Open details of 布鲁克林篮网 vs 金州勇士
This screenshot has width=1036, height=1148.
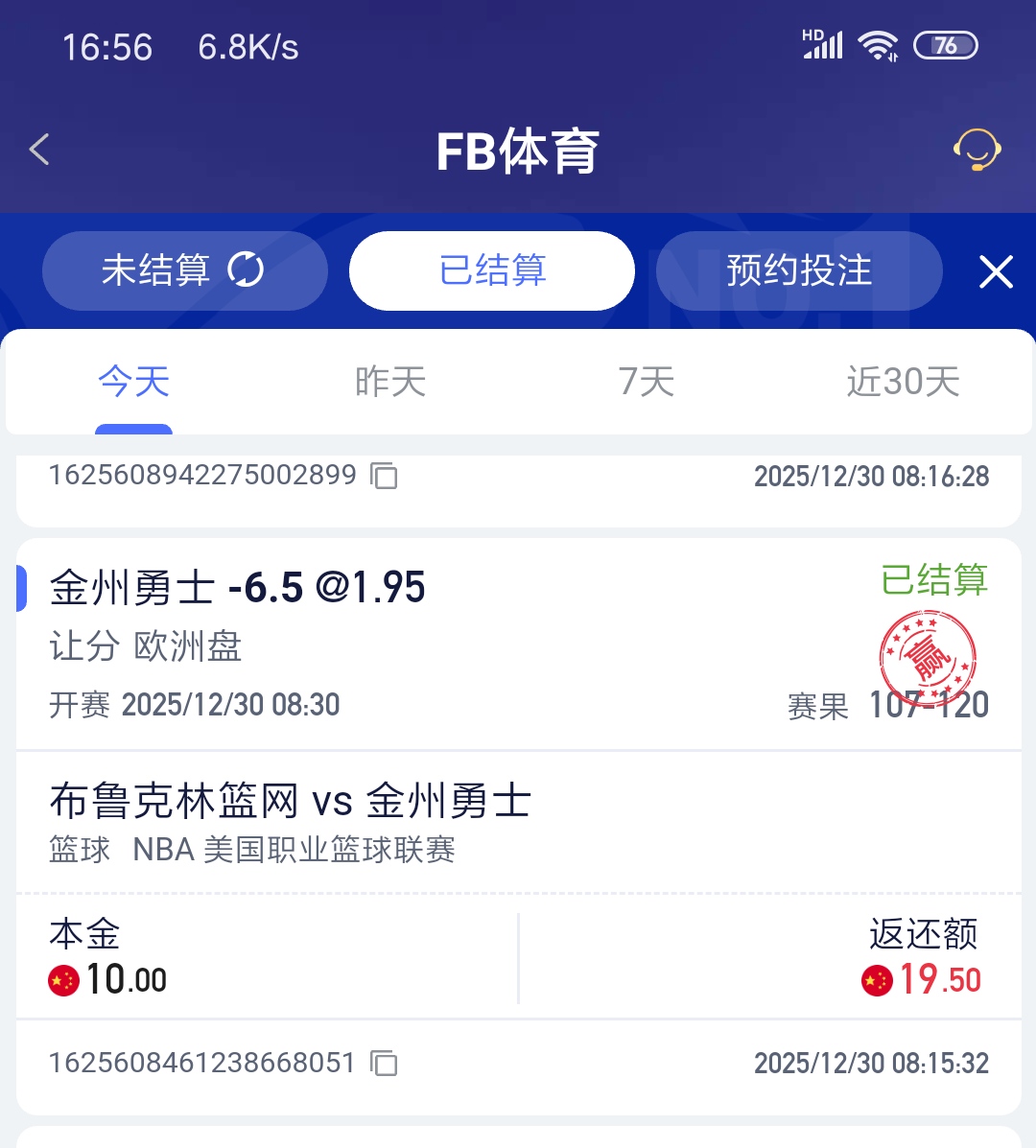[290, 798]
